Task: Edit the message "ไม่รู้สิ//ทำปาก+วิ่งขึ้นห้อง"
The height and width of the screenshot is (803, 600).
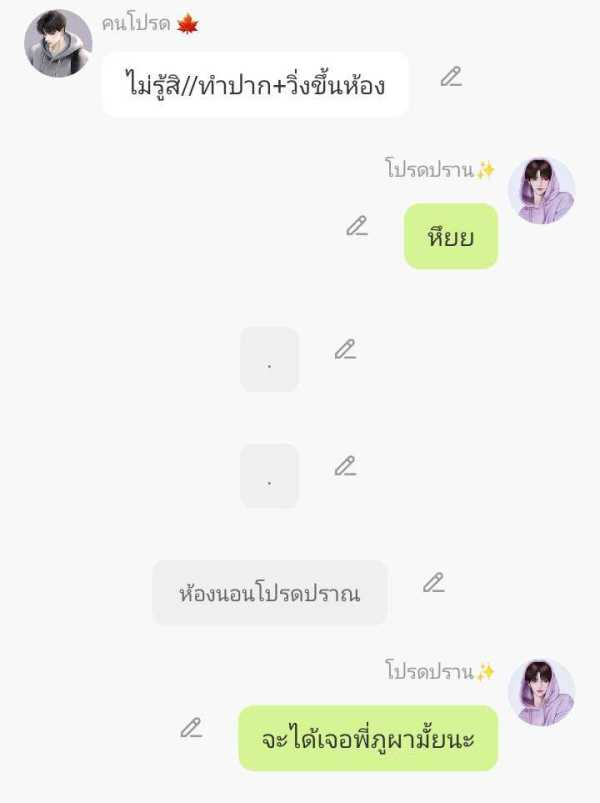Action: [x=451, y=77]
